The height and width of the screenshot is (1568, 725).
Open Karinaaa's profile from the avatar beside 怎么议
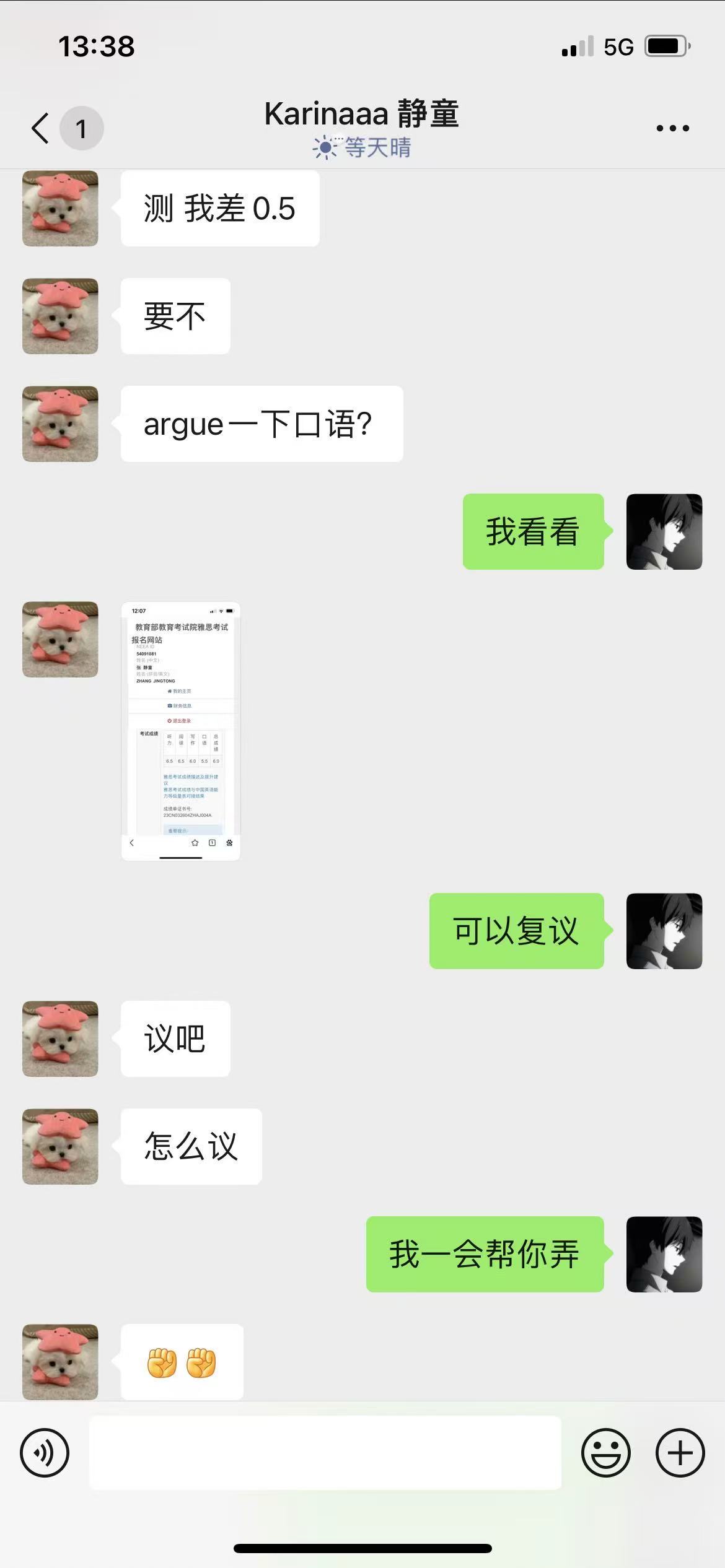pos(60,1146)
